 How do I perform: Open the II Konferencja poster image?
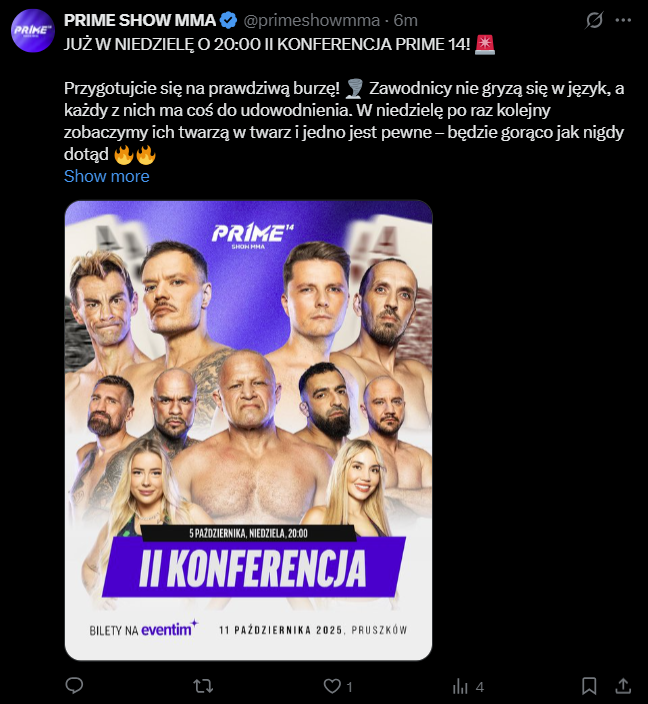(248, 430)
